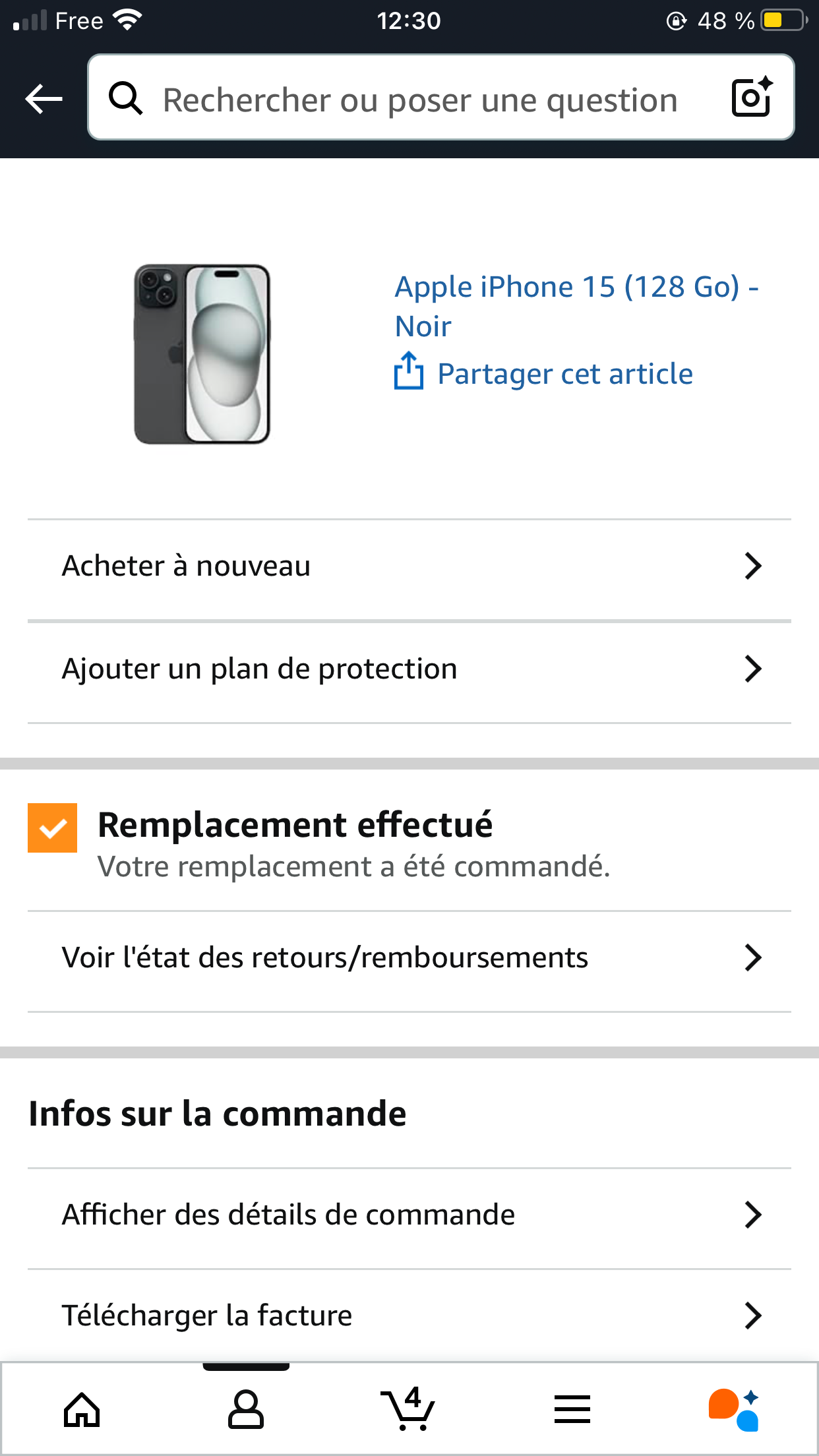Tap the iPhone 15 product image
The height and width of the screenshot is (1456, 819).
pos(202,354)
